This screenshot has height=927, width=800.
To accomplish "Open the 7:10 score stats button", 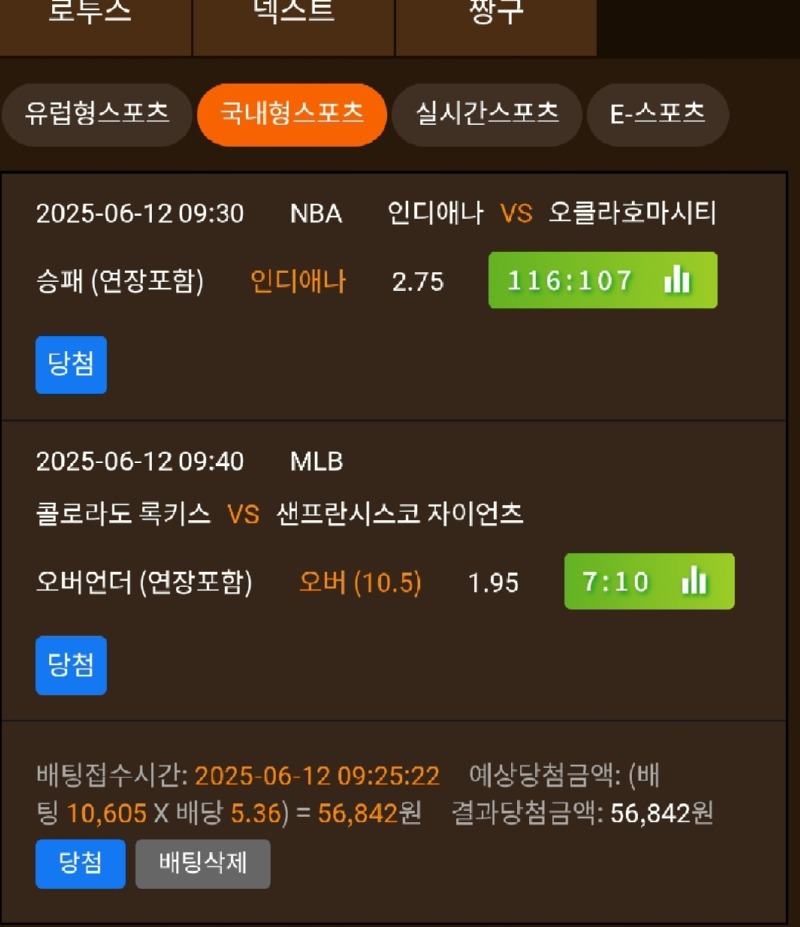I will [649, 581].
